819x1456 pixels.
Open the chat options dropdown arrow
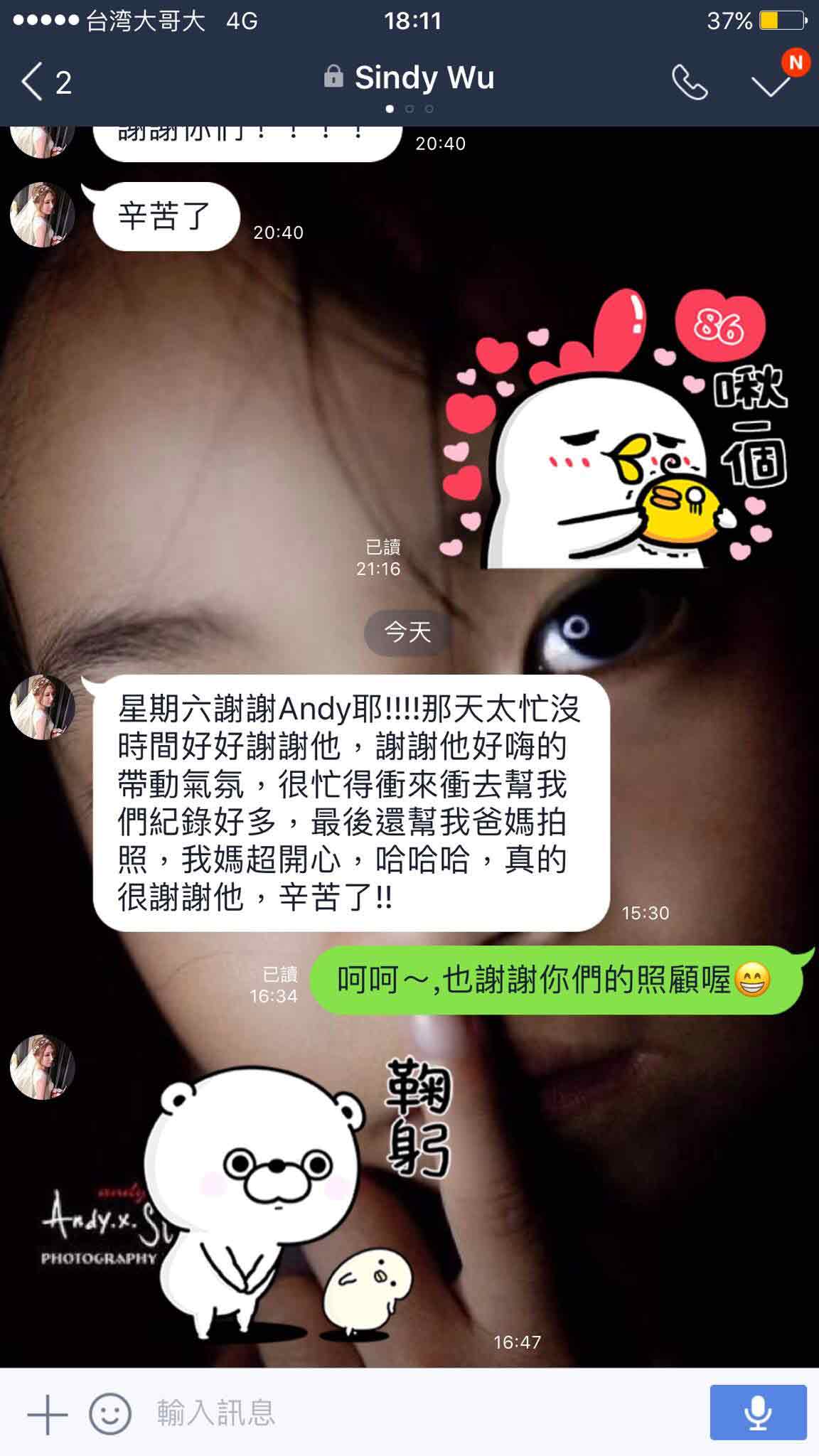coord(771,84)
